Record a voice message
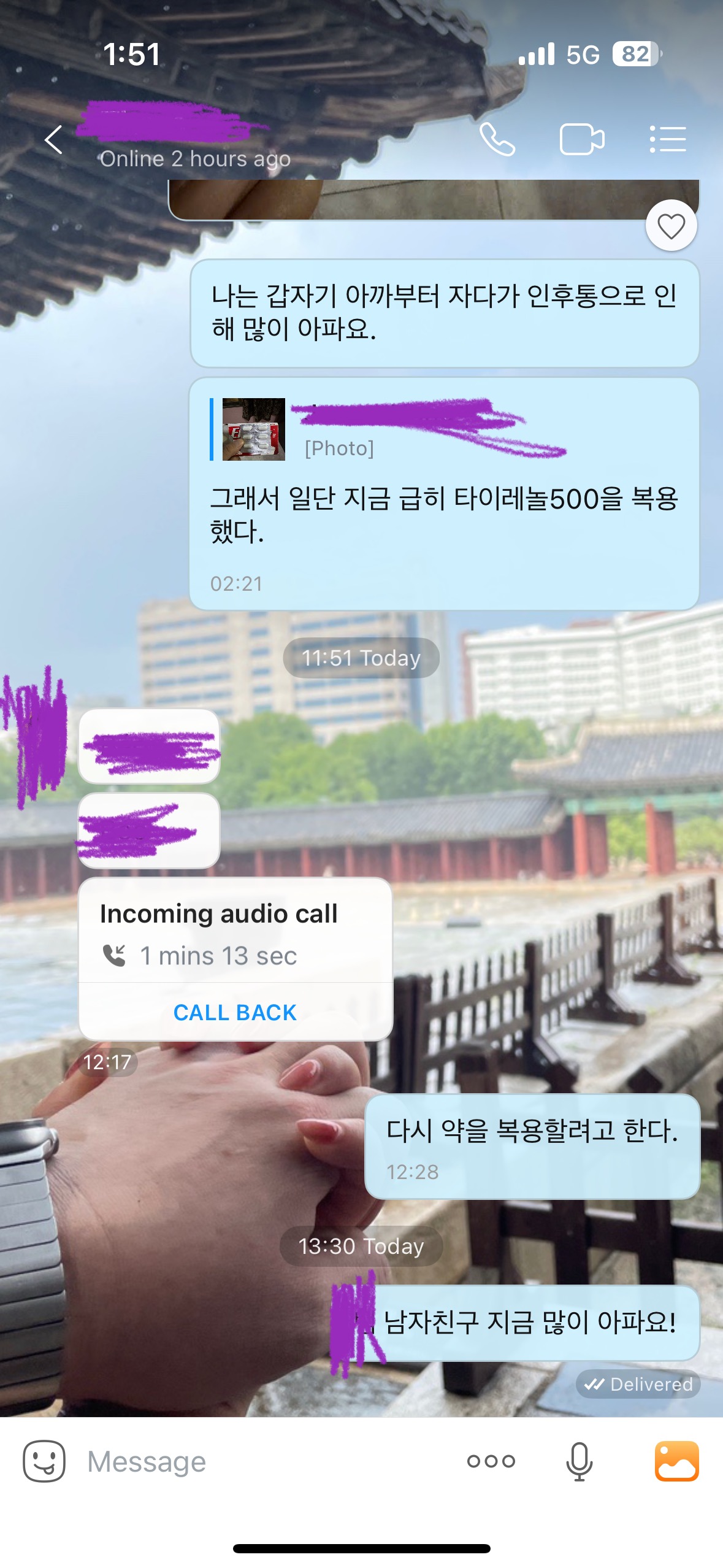The height and width of the screenshot is (1568, 723). click(x=579, y=1461)
